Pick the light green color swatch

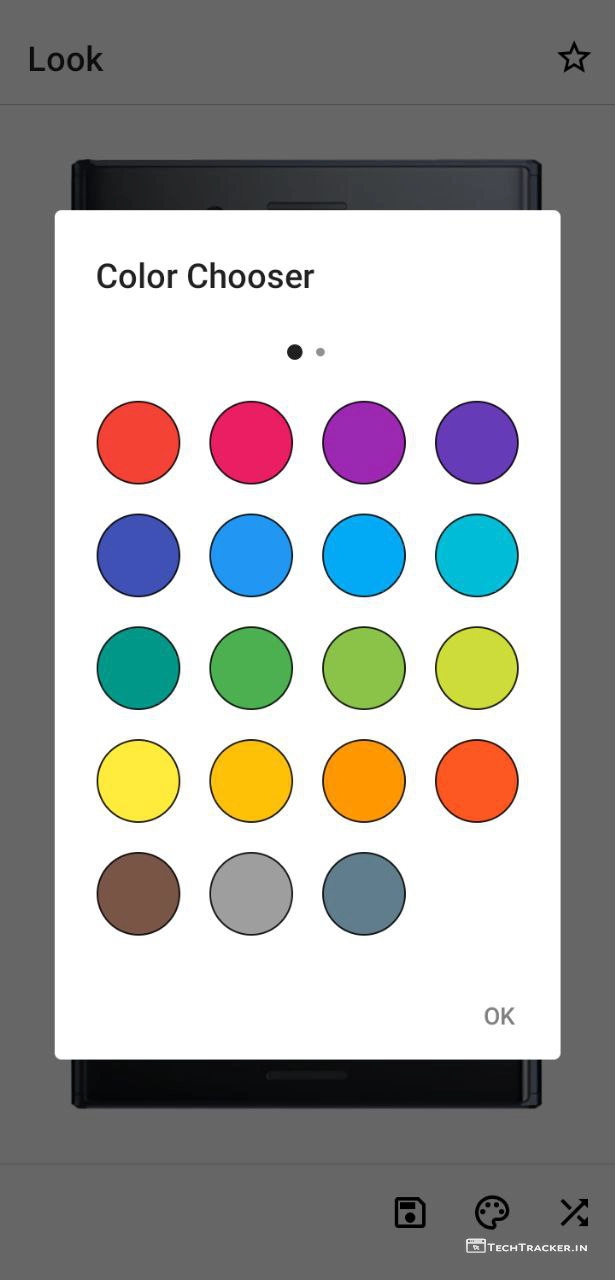click(364, 668)
